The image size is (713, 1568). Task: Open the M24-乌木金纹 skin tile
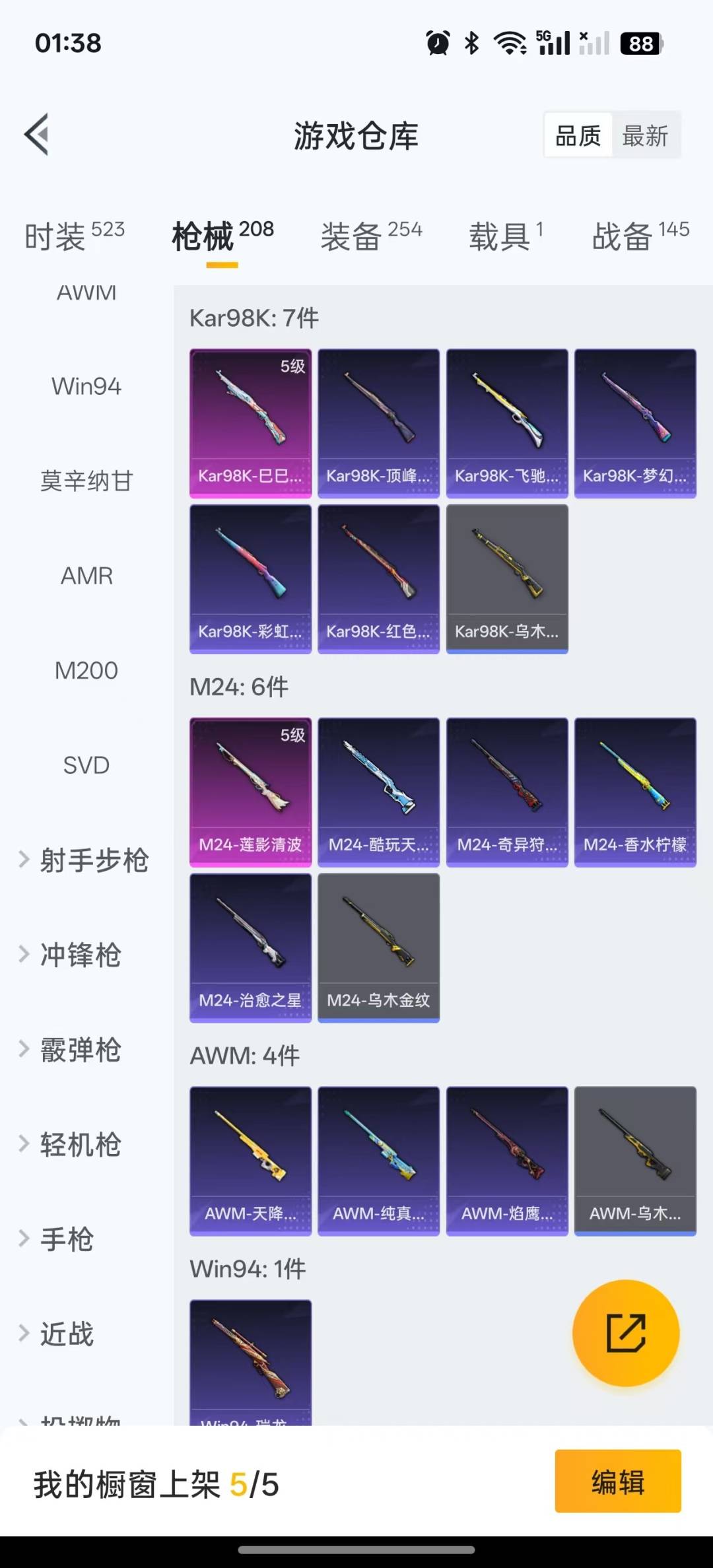pos(378,947)
